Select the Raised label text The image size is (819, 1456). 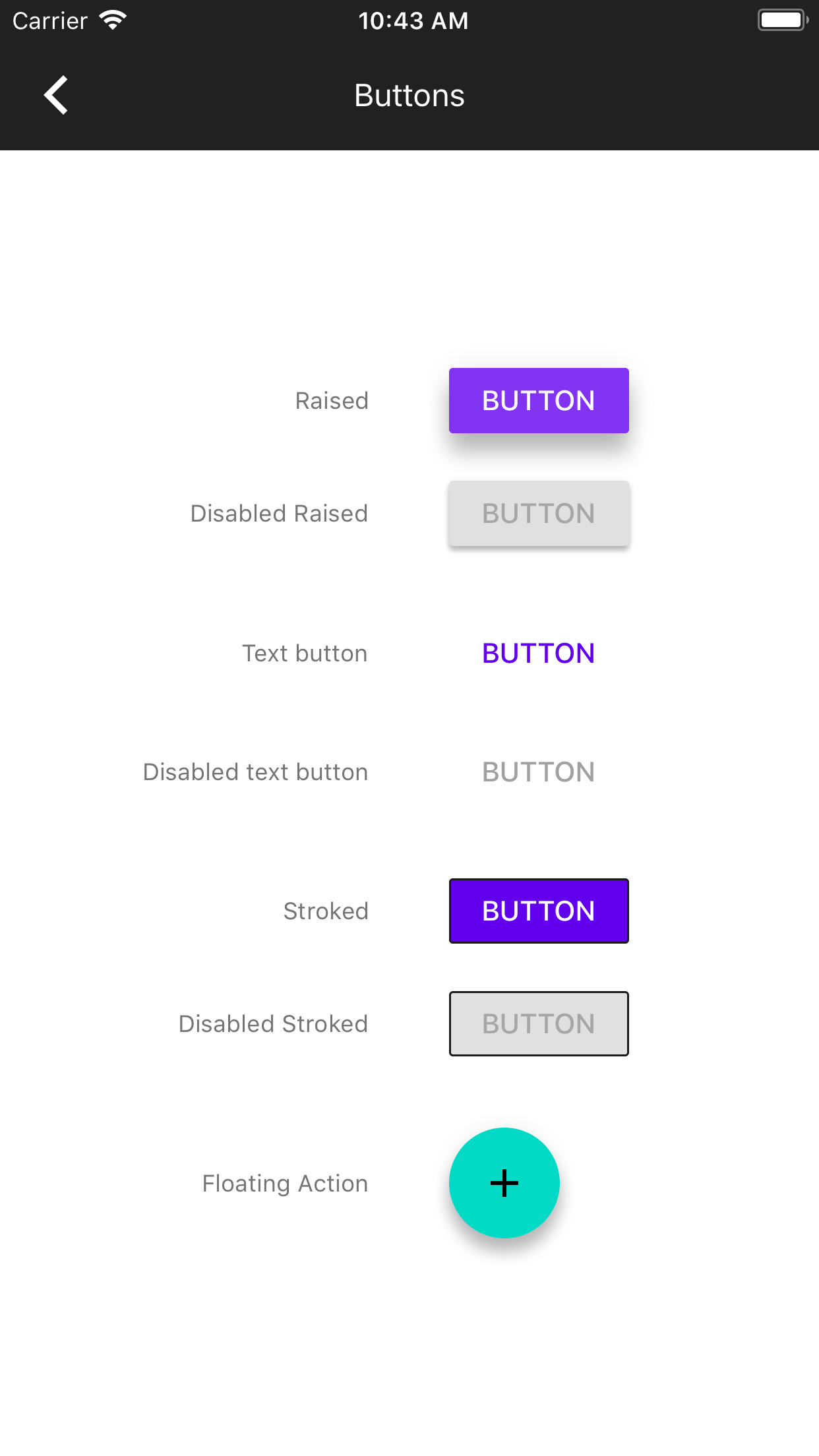[332, 400]
